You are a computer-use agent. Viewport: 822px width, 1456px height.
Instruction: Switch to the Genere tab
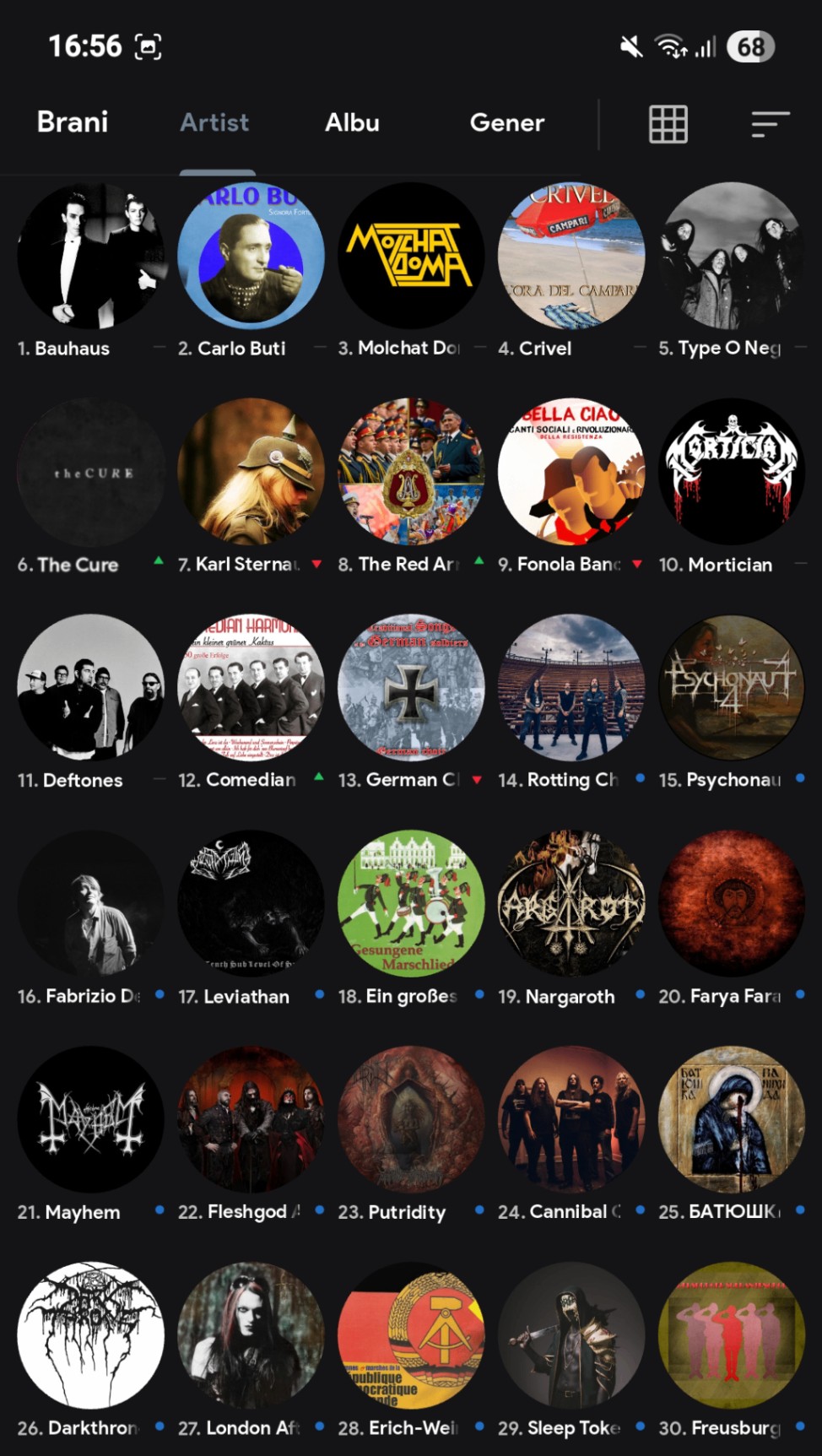(506, 122)
